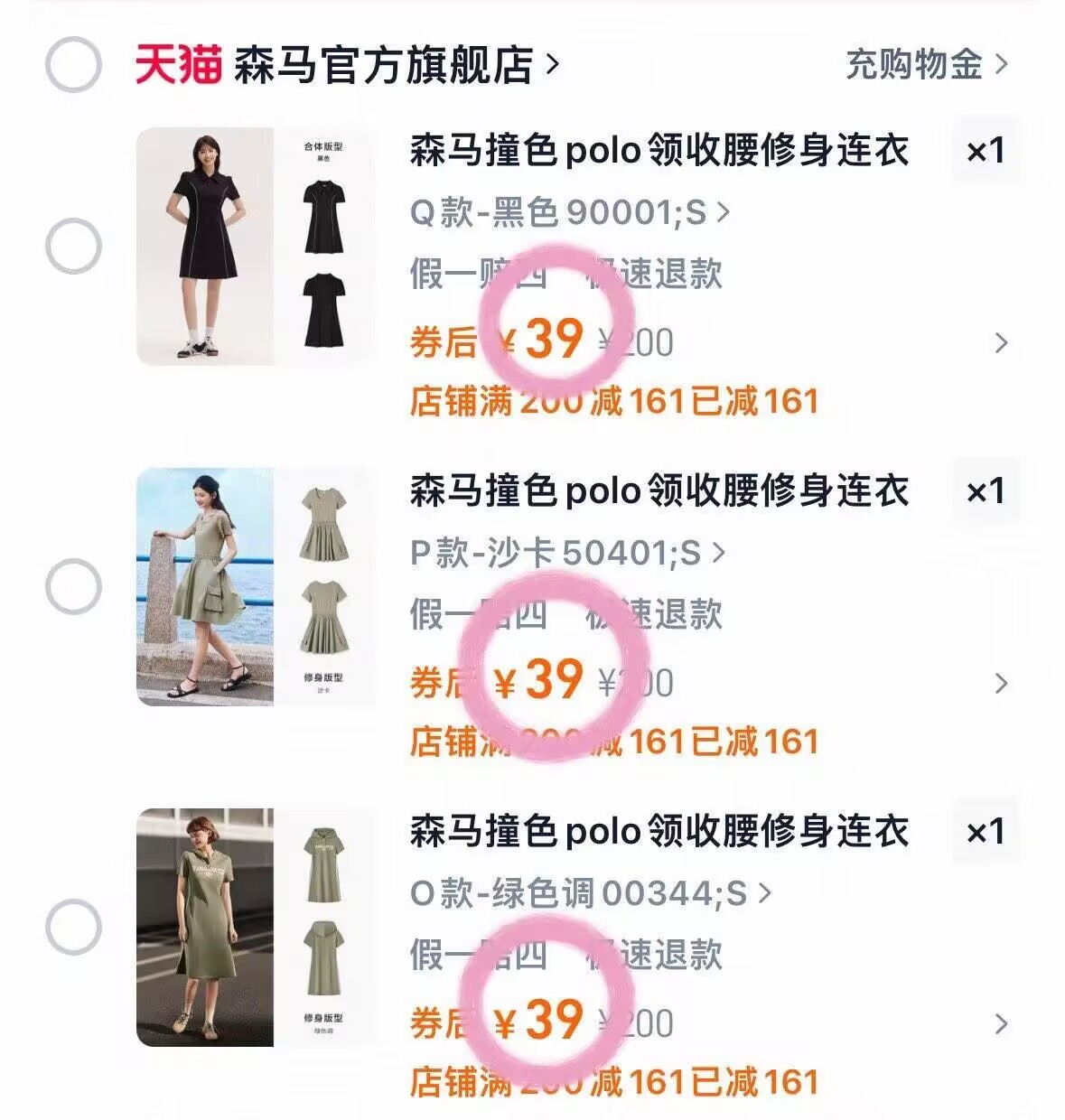Open SKU options Q款-黑色 90001;S
The height and width of the screenshot is (1120, 1065).
click(x=560, y=211)
